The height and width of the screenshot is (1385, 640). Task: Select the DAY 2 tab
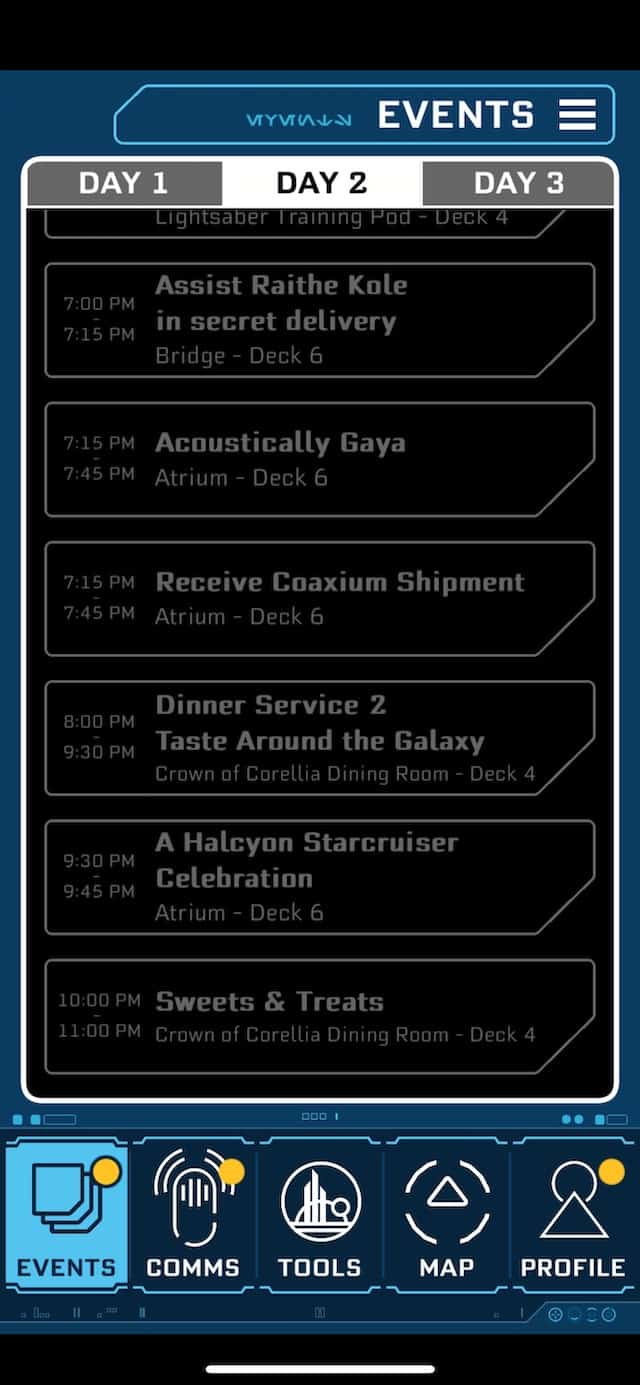[322, 183]
